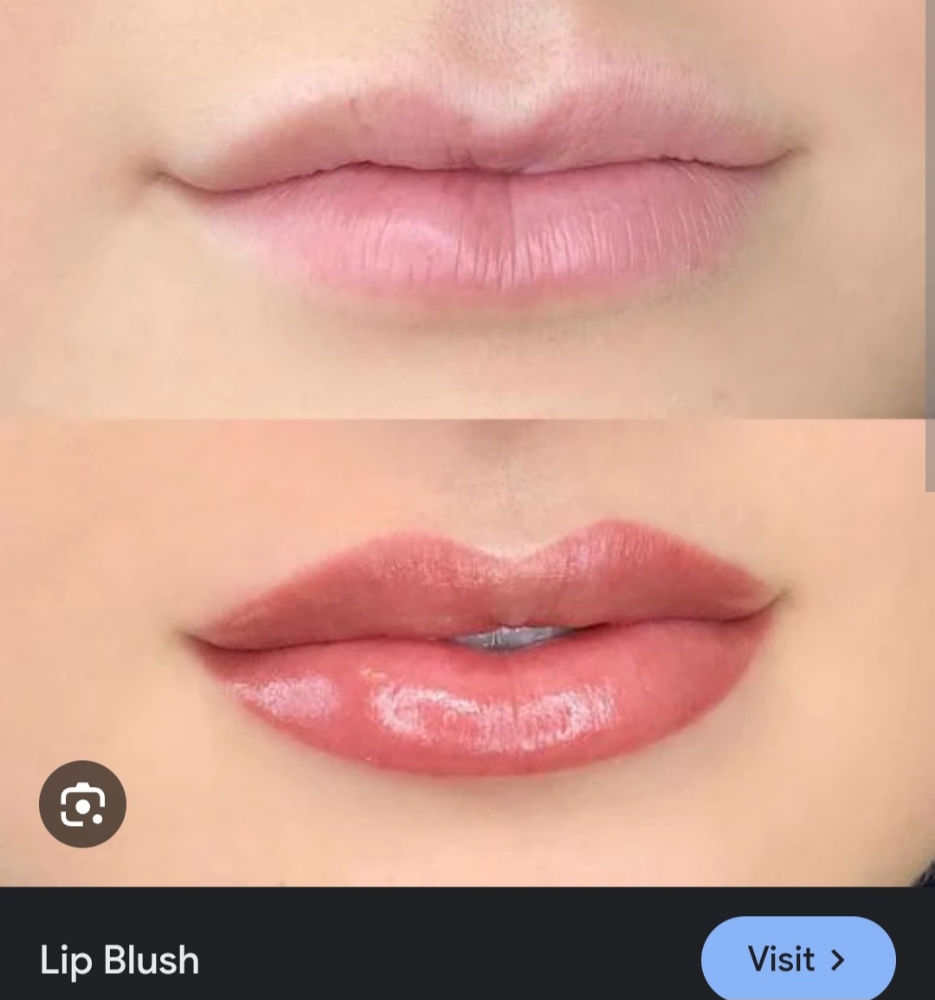This screenshot has height=1000, width=935.
Task: Tap the blue pill-shaped Visit control
Action: [x=797, y=959]
